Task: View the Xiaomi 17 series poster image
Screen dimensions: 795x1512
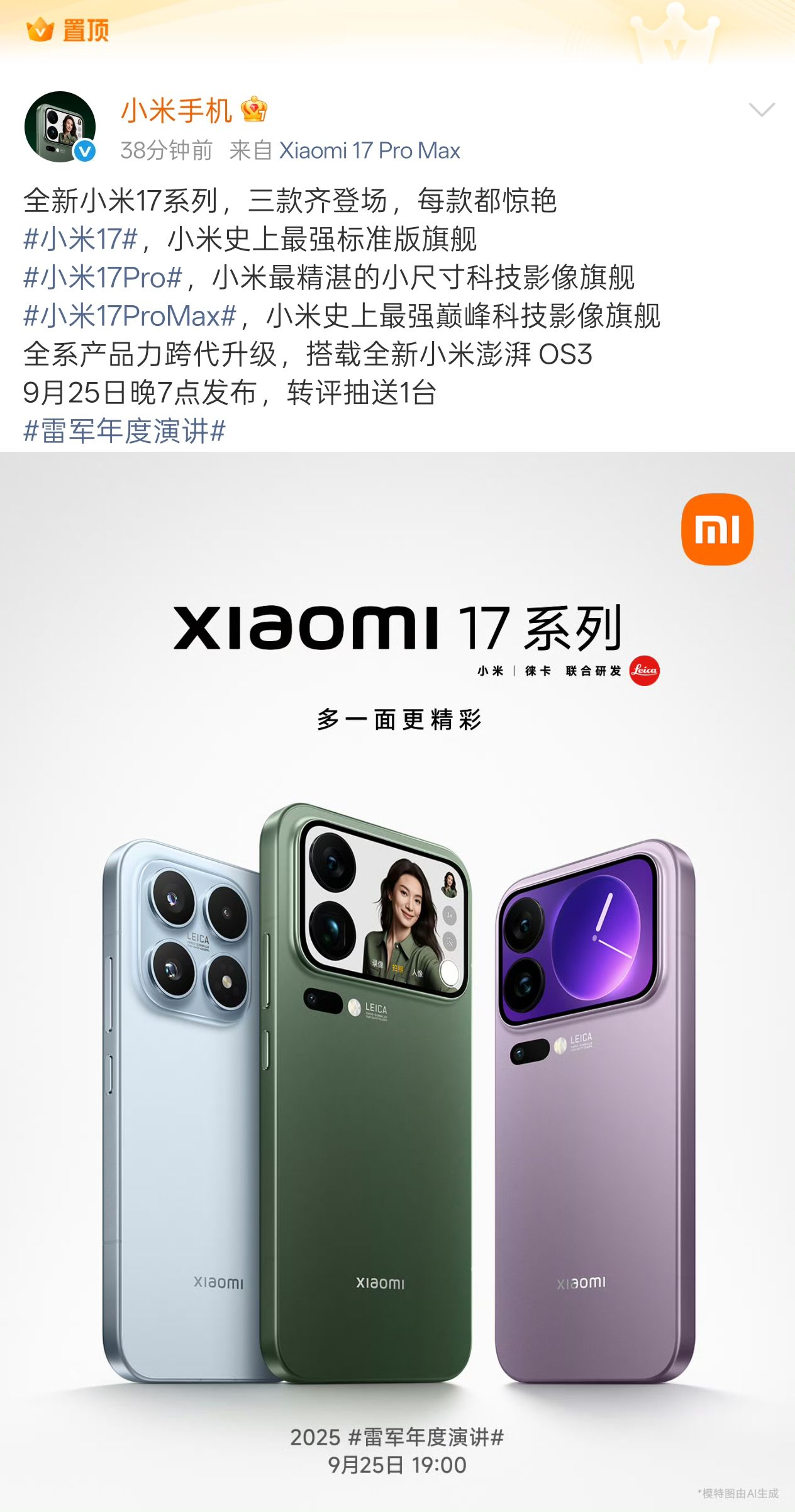Action: point(397,982)
